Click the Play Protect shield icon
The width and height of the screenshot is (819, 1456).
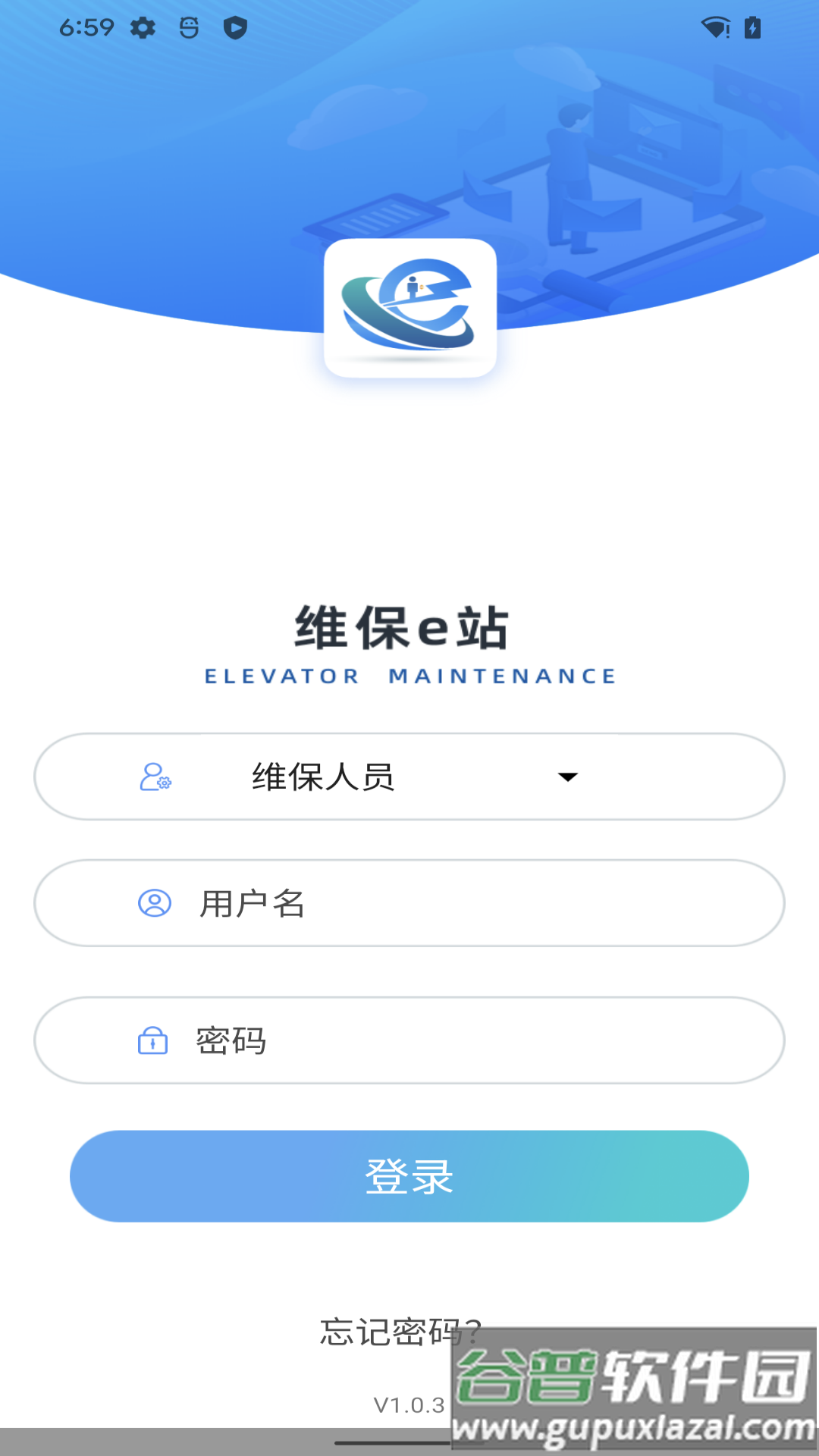click(236, 27)
